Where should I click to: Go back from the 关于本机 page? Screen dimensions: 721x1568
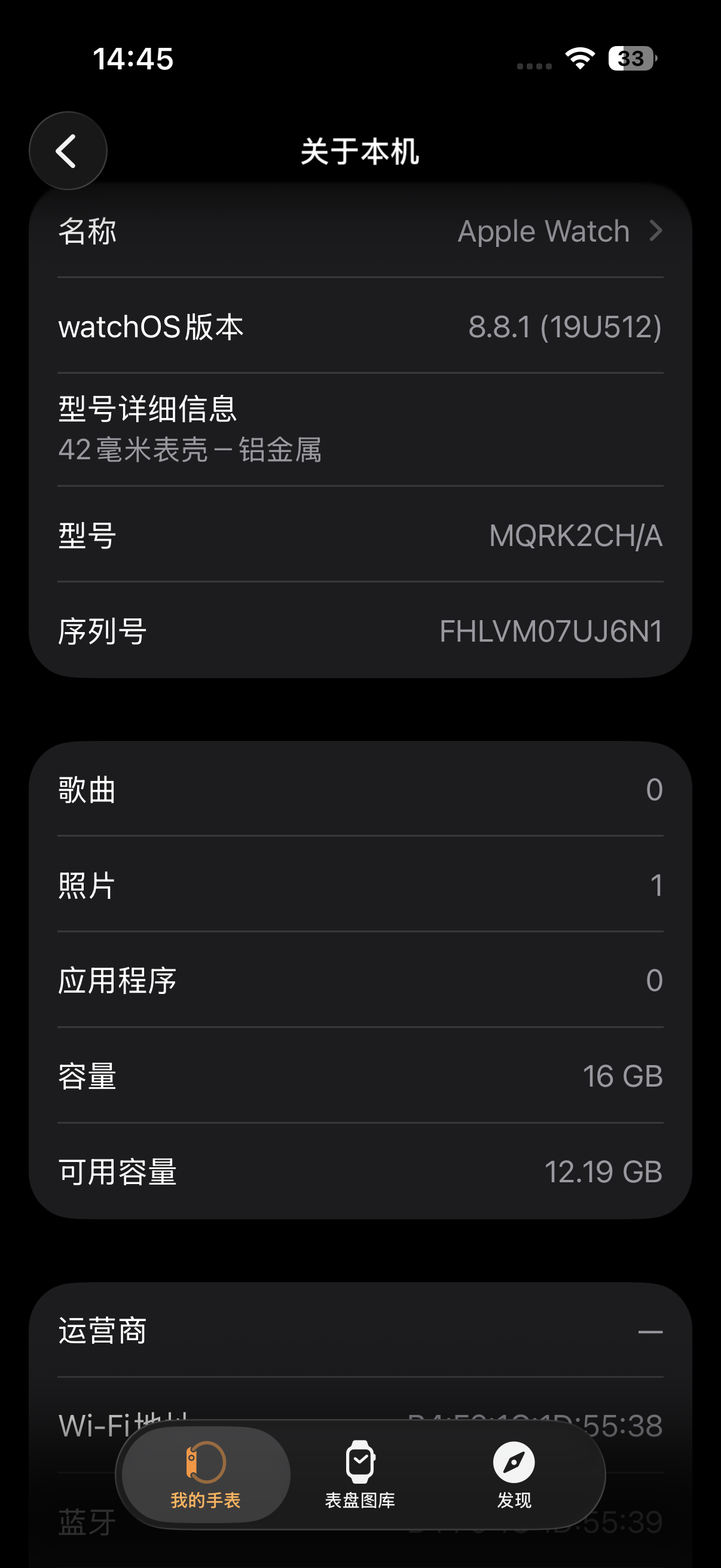(68, 151)
